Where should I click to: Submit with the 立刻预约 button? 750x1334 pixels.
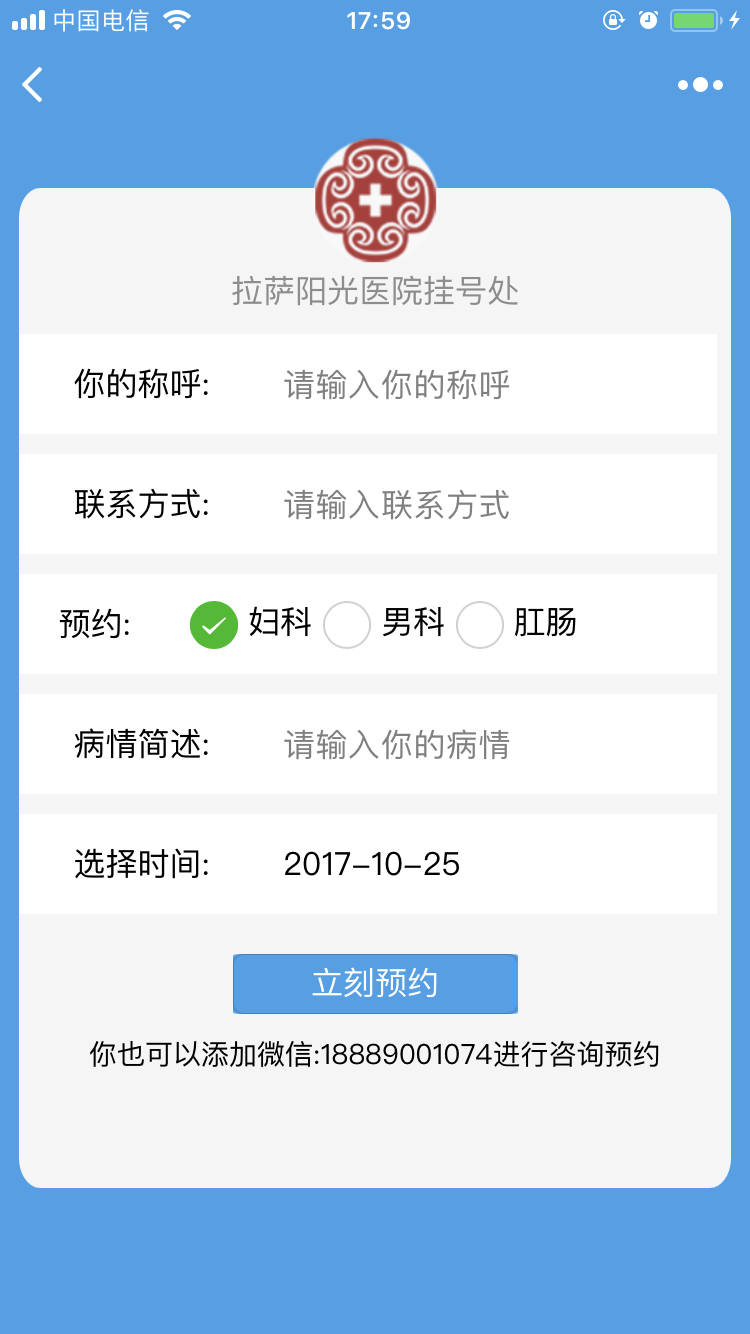point(375,984)
